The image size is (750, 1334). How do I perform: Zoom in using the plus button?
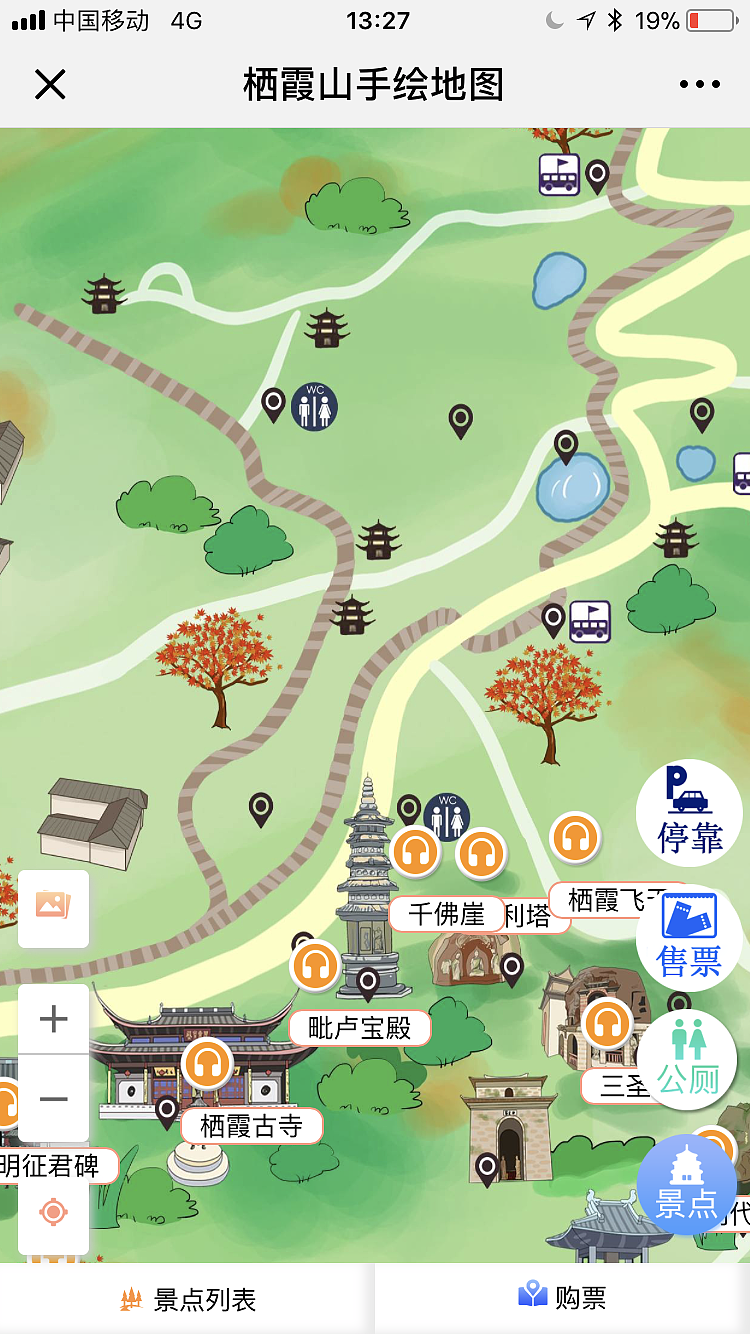coord(52,1018)
